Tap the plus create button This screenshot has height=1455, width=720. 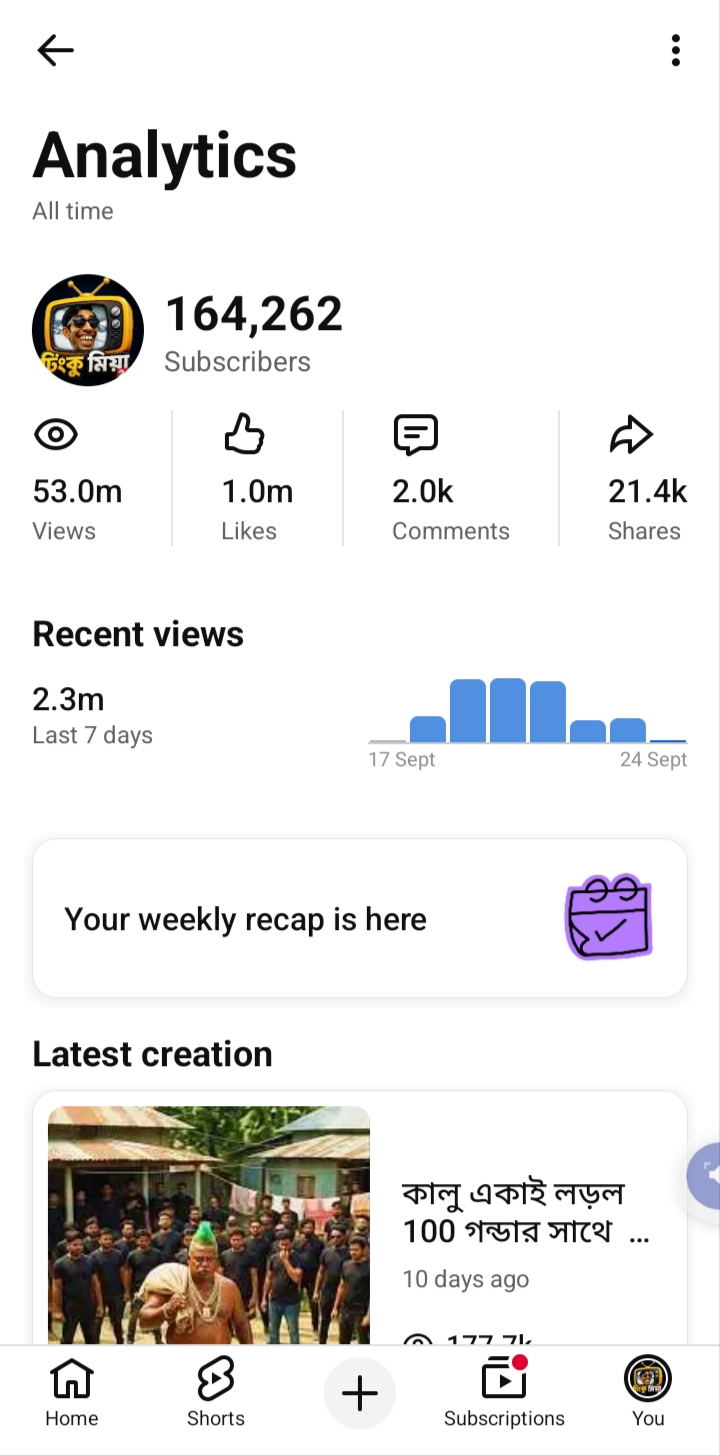tap(360, 1393)
